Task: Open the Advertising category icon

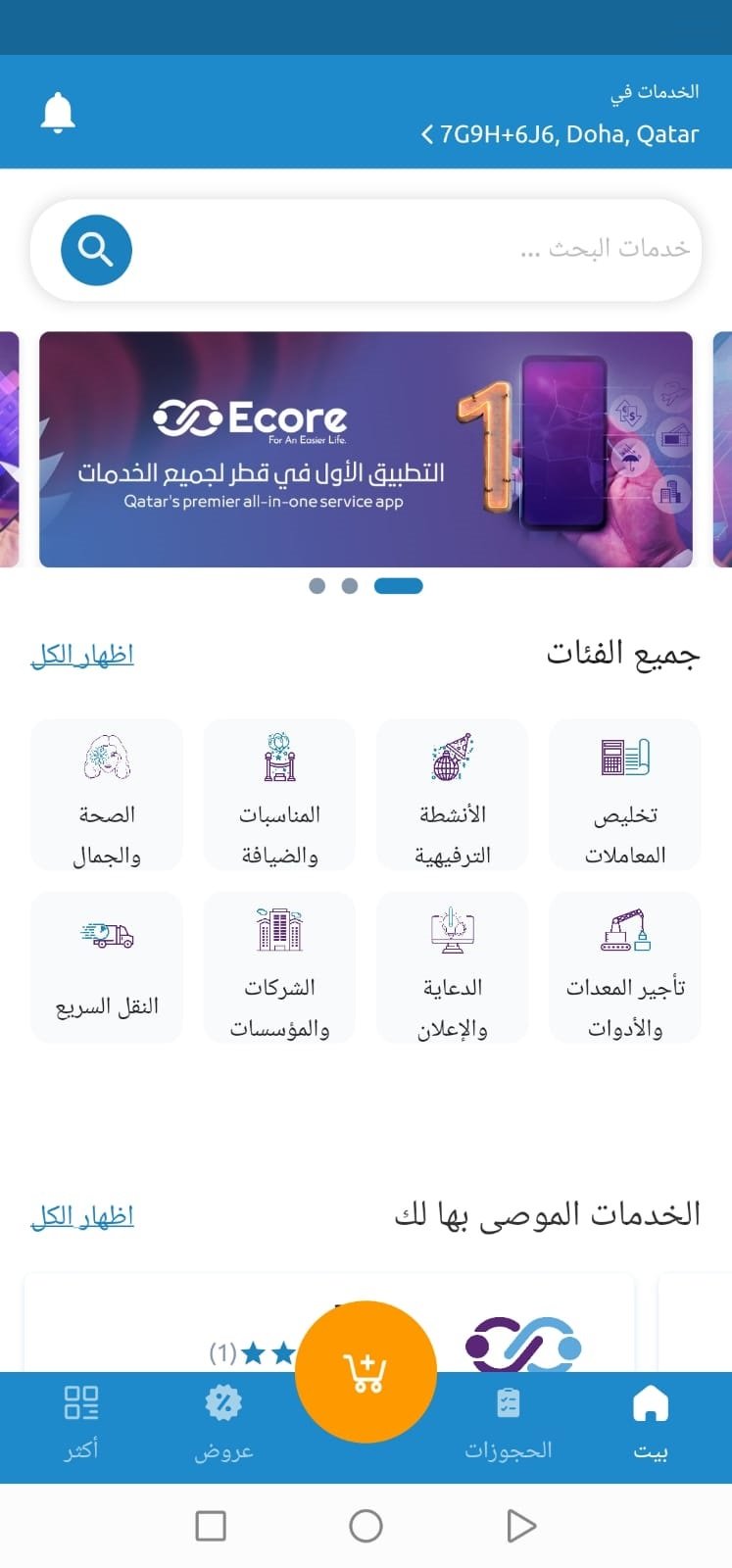Action: click(x=452, y=936)
